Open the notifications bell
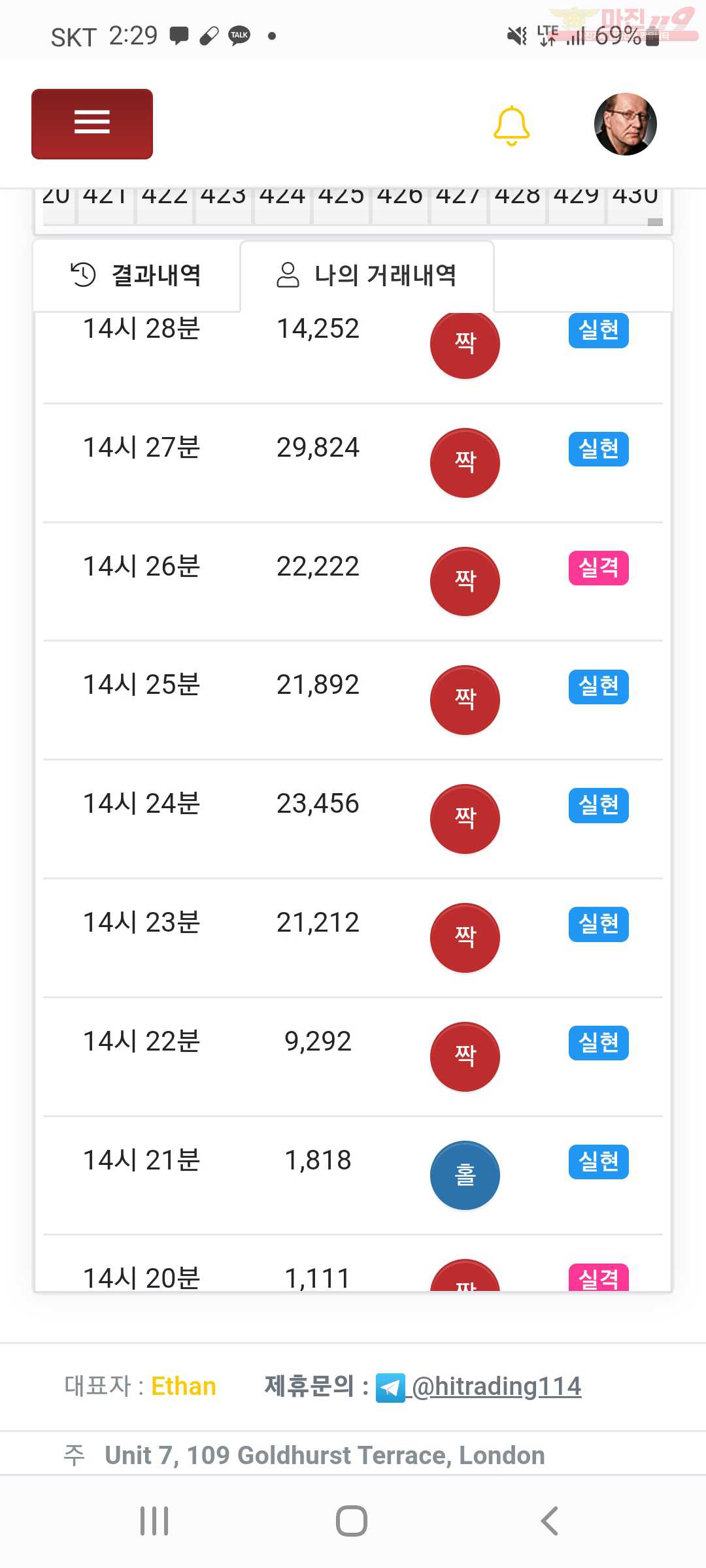Screen dimensions: 706x1568 pos(511,125)
